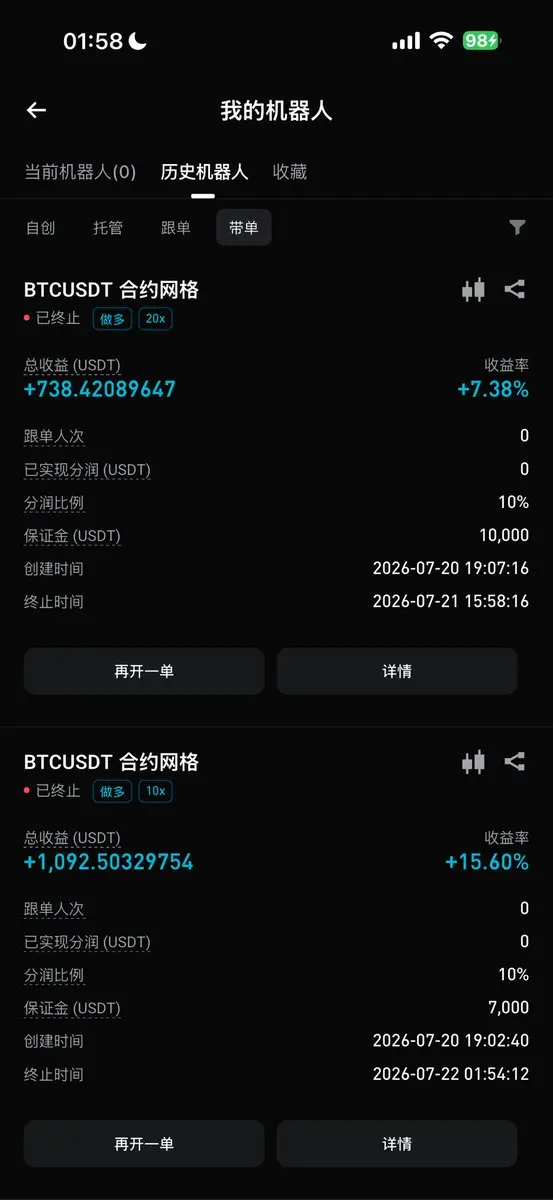Share the 10x BTCUSDT grid bot
This screenshot has width=553, height=1200.
[x=515, y=762]
